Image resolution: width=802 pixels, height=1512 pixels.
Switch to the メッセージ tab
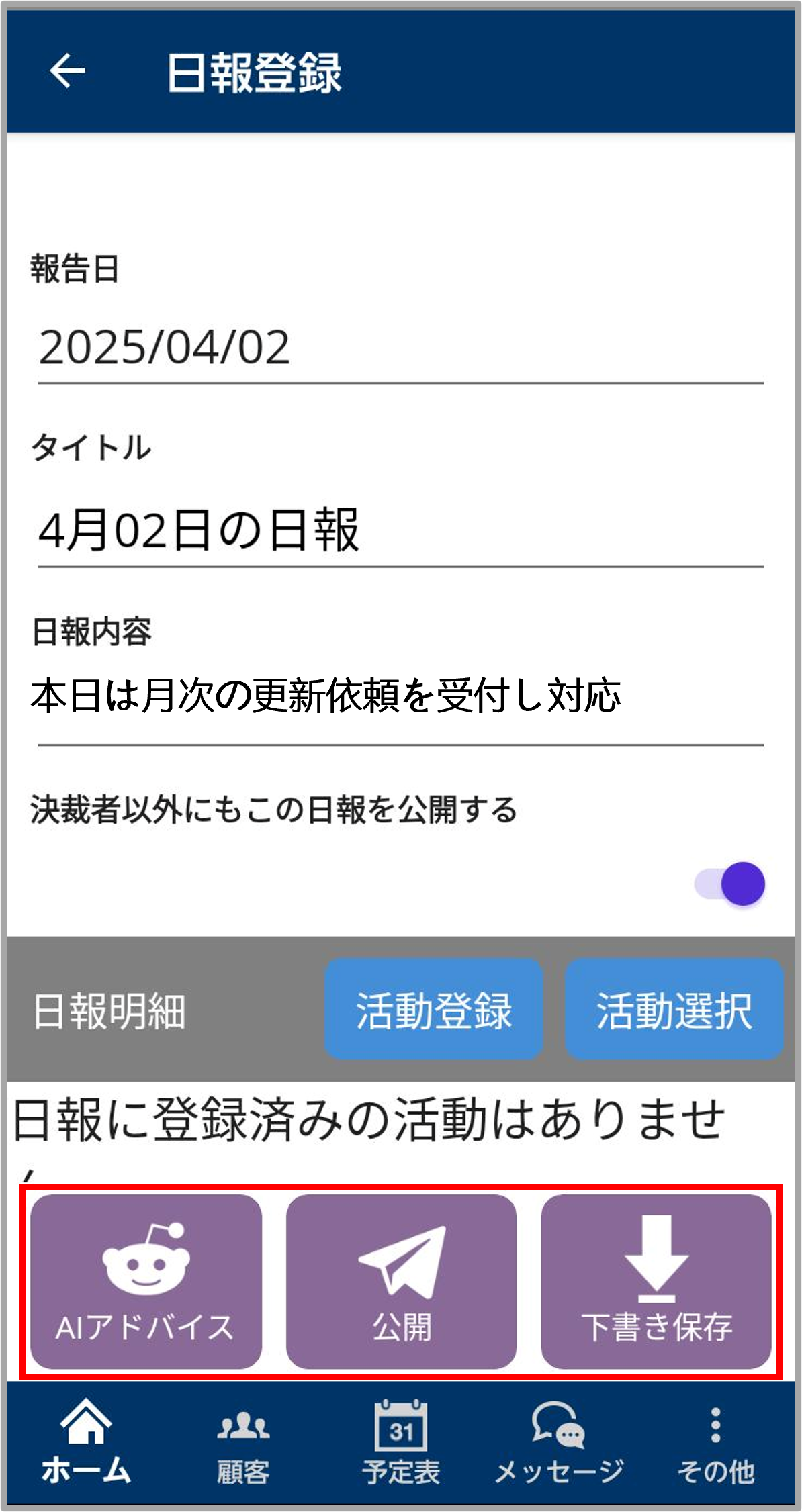pyautogui.click(x=559, y=1442)
